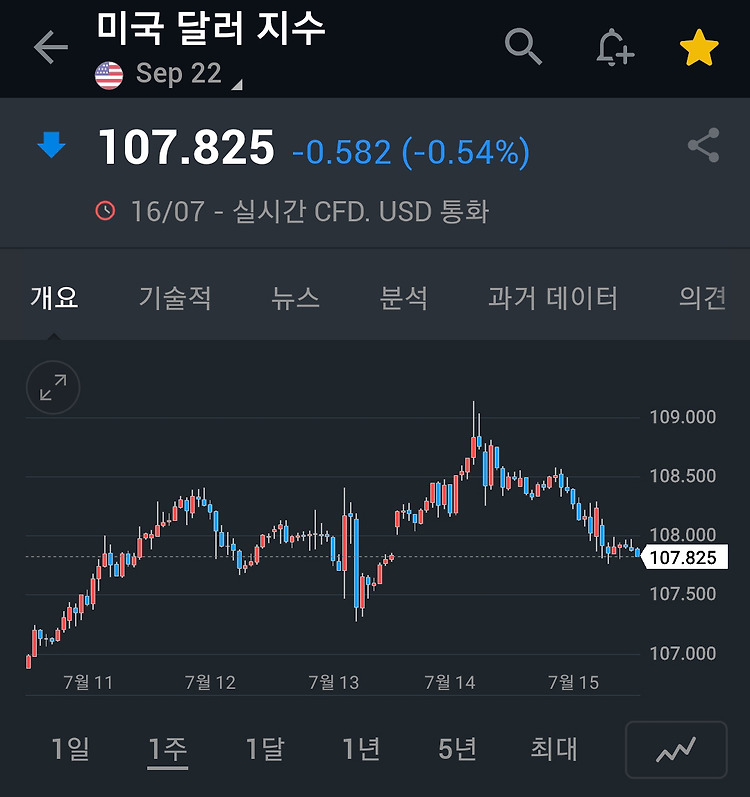Select the 최대 chart range
The width and height of the screenshot is (750, 797).
click(x=554, y=749)
